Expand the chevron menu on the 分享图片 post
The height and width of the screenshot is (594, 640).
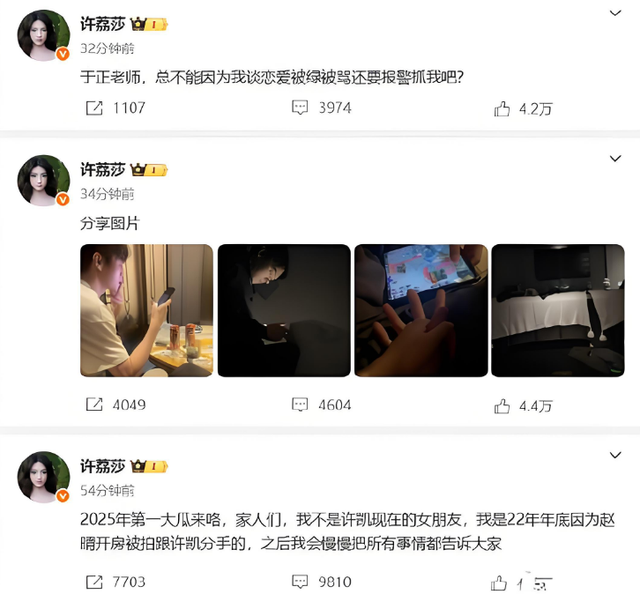pos(616,158)
